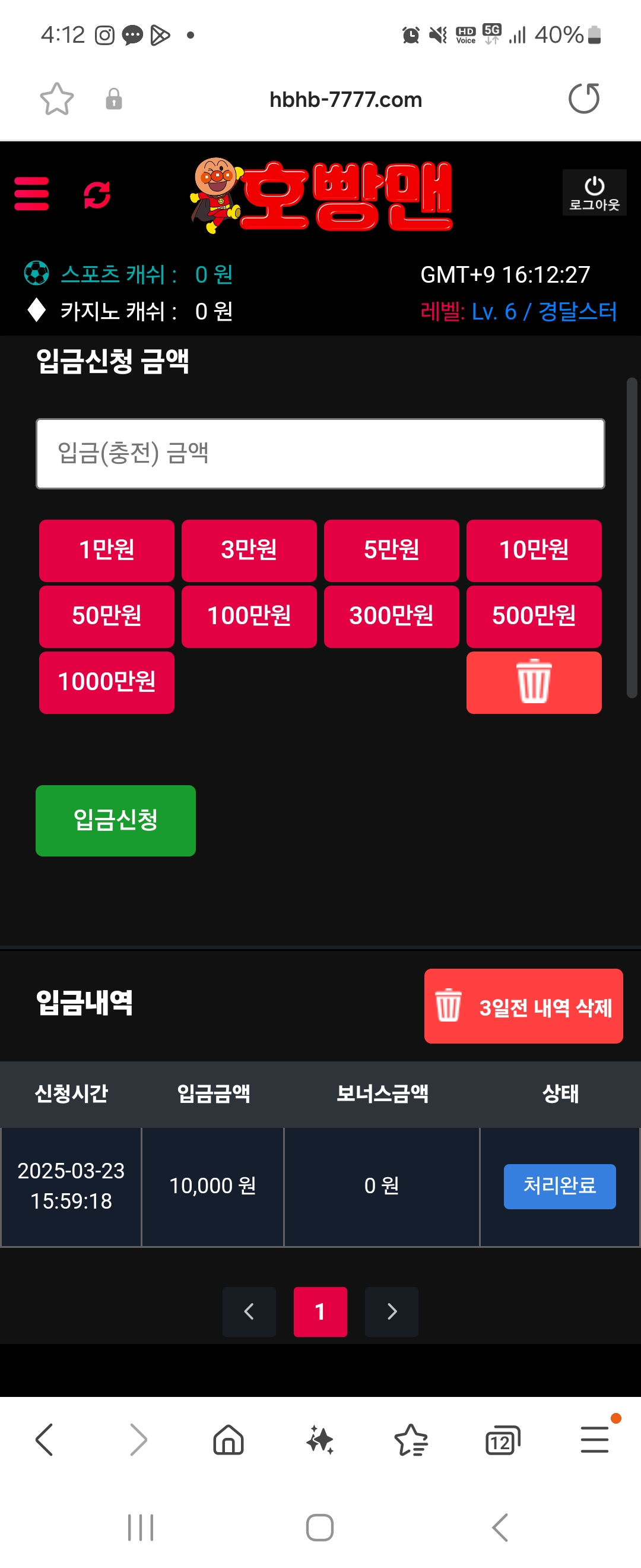The width and height of the screenshot is (641, 1568).
Task: Select the 100만원 amount button
Action: pyautogui.click(x=249, y=616)
